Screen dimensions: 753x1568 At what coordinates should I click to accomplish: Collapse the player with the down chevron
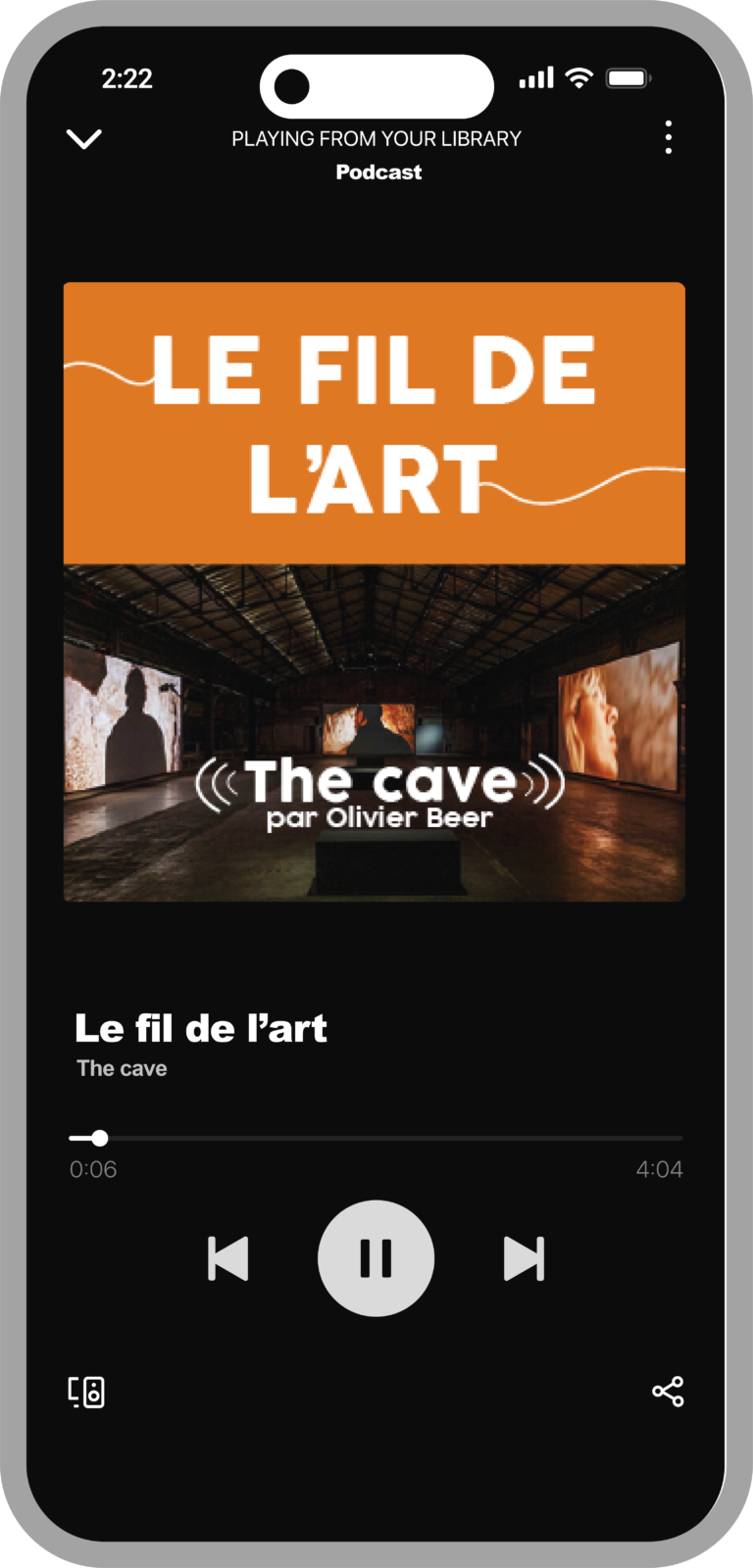click(84, 138)
